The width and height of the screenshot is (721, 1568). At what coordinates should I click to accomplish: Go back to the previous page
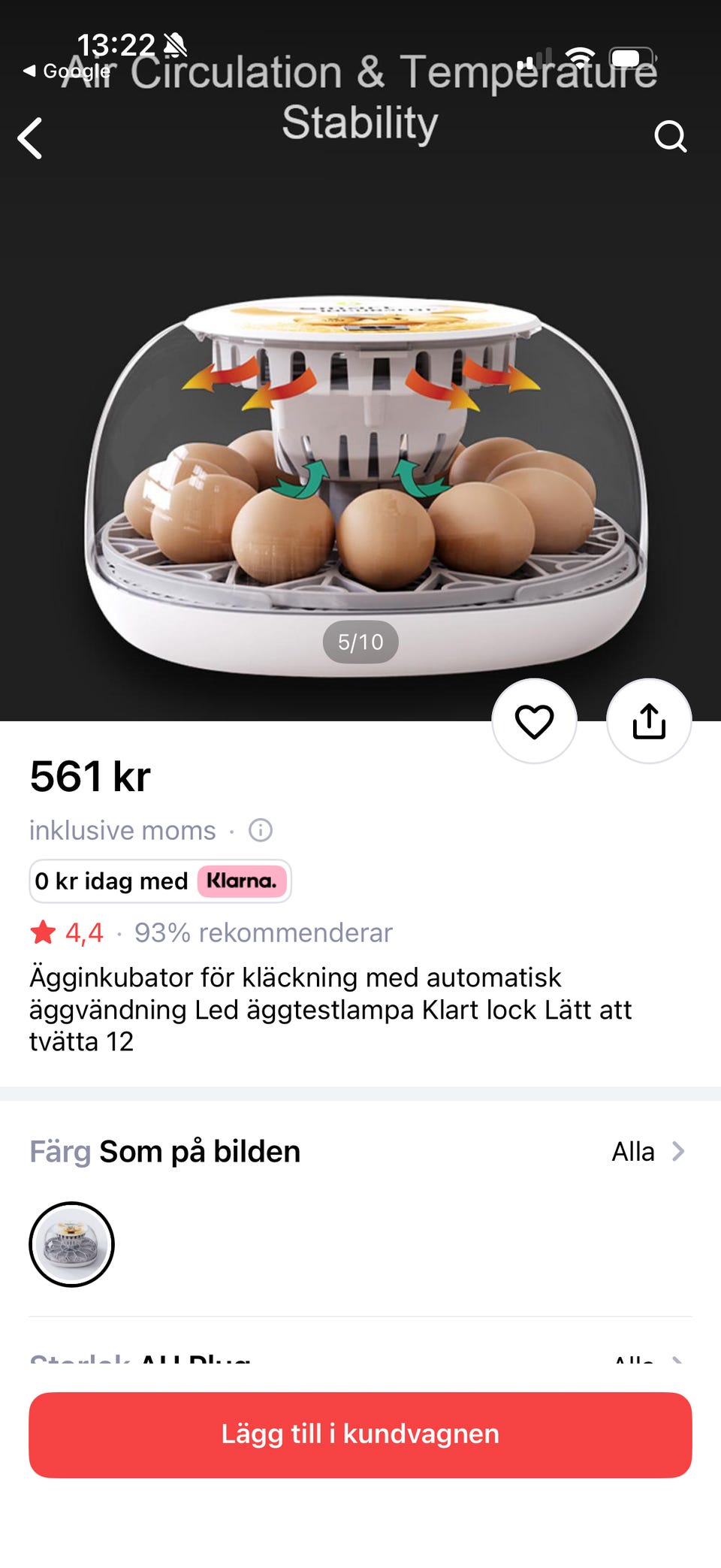click(30, 138)
